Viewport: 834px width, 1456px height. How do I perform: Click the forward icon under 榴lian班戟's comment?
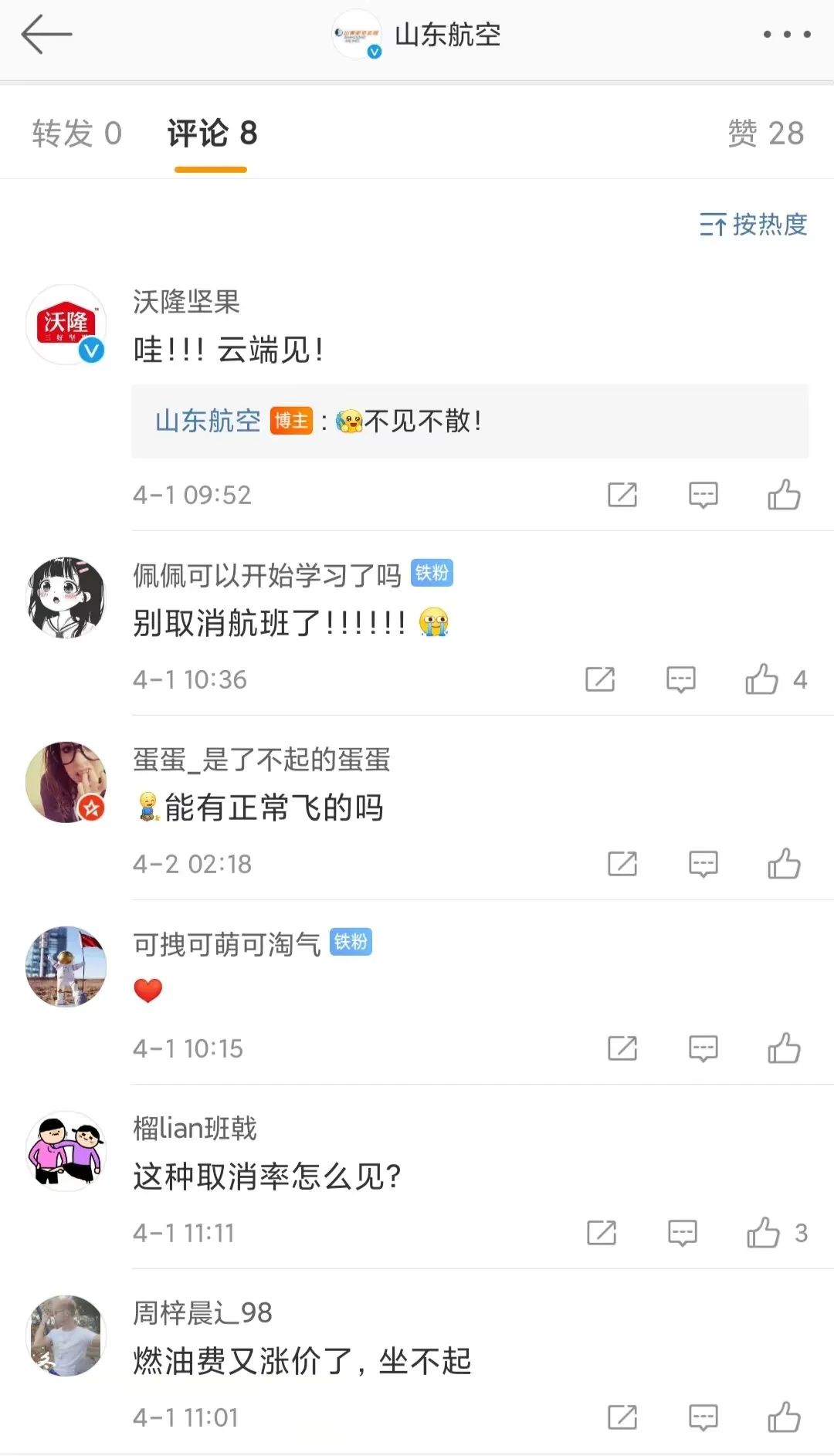point(603,1233)
